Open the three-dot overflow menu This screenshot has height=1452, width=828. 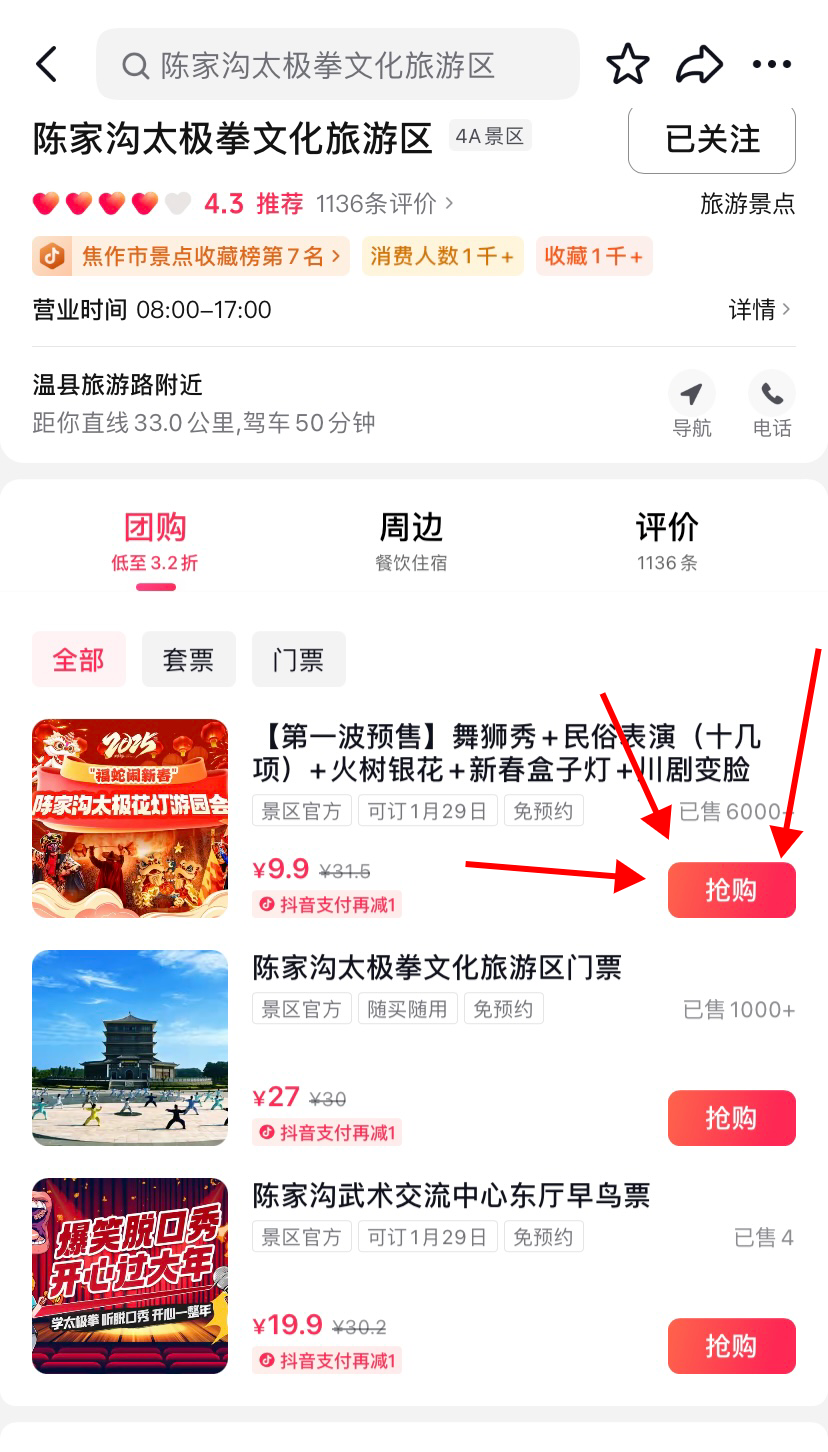tap(772, 65)
